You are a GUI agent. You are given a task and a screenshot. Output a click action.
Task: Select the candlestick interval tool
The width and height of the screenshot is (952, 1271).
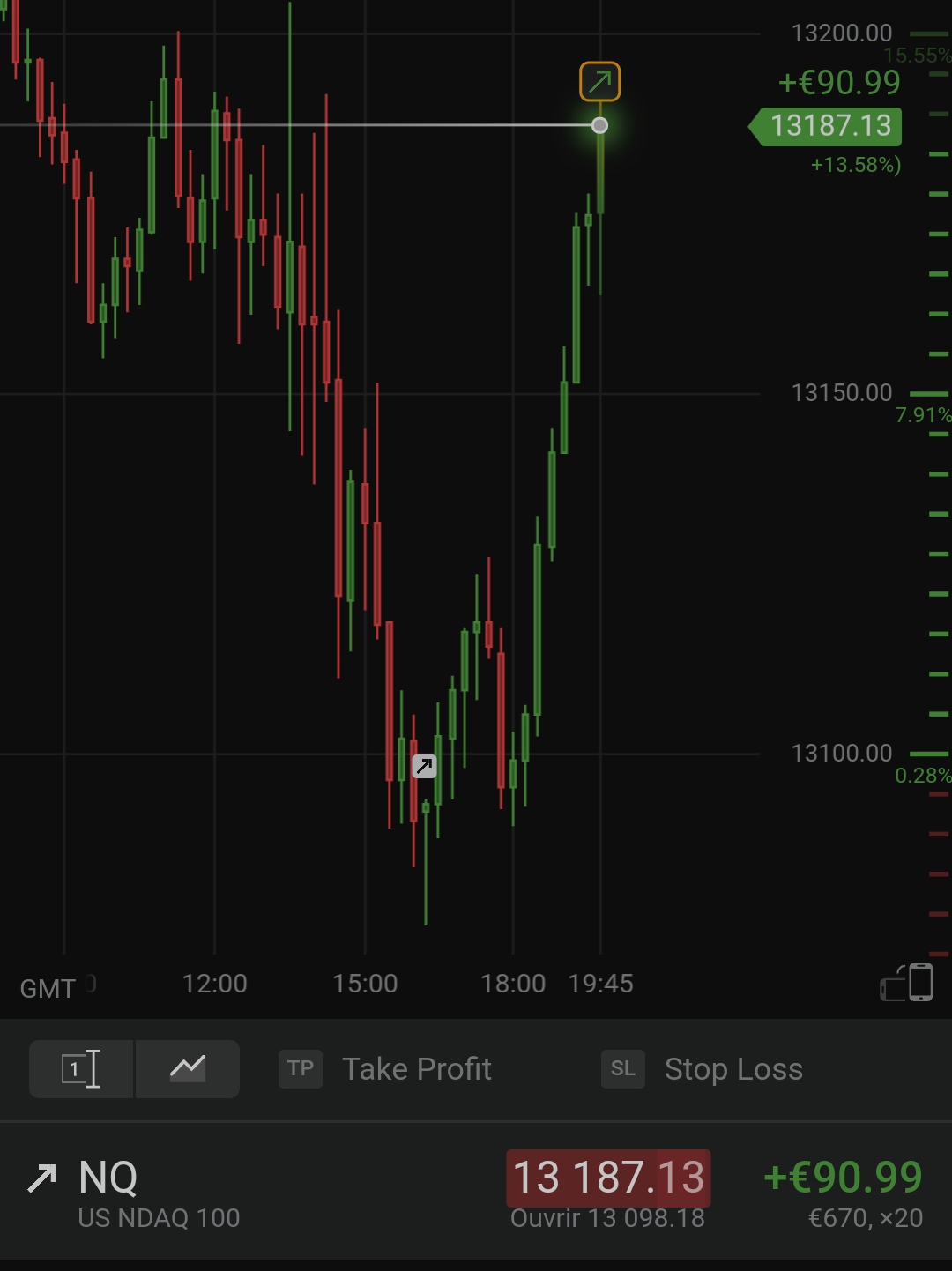[x=81, y=1069]
